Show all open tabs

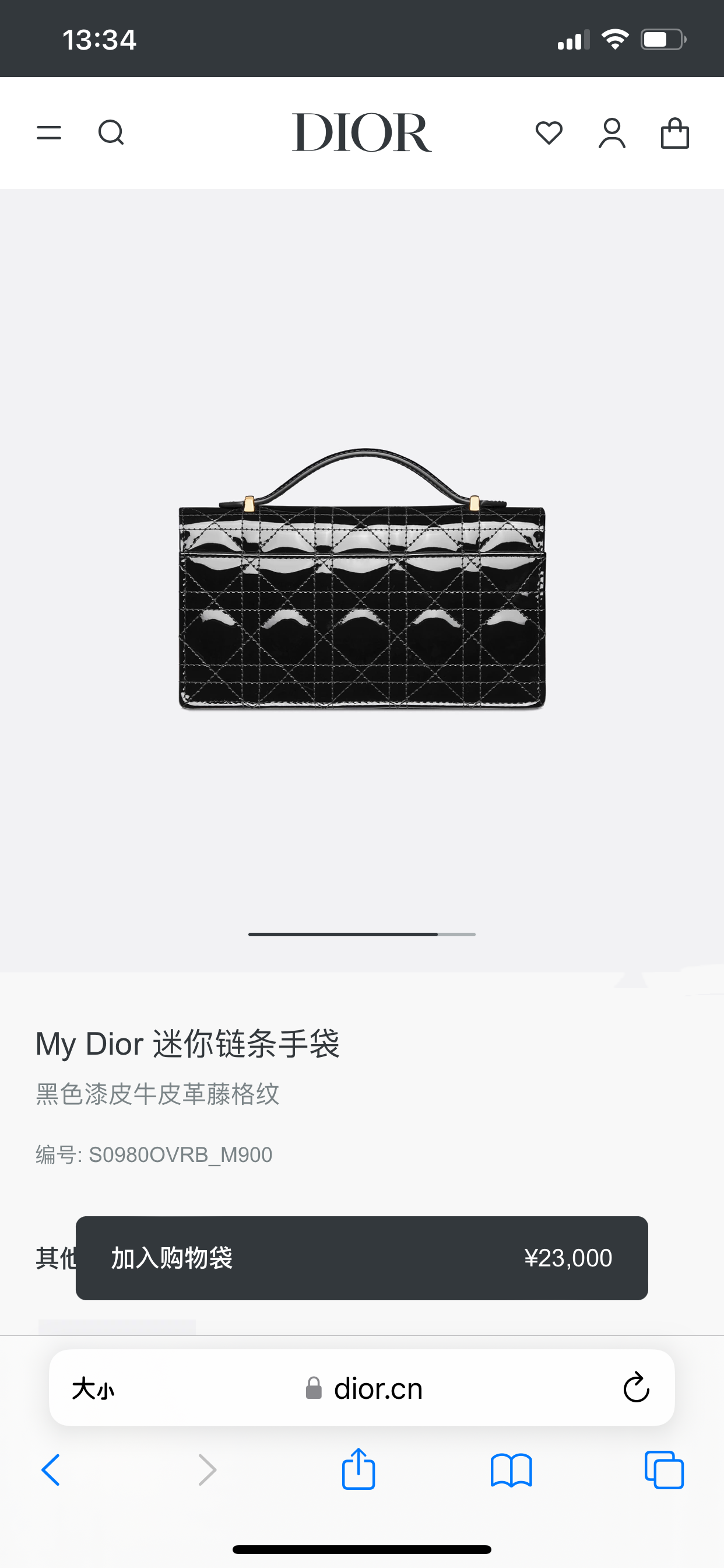coord(664,1471)
